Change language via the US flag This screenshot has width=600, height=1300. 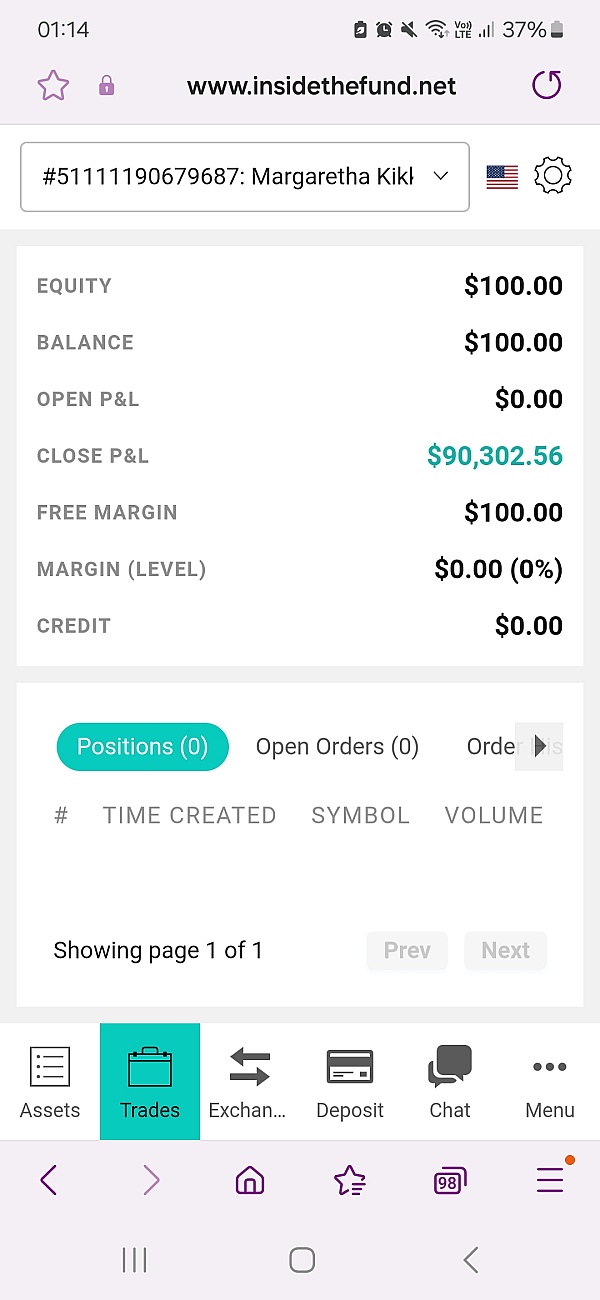click(502, 177)
